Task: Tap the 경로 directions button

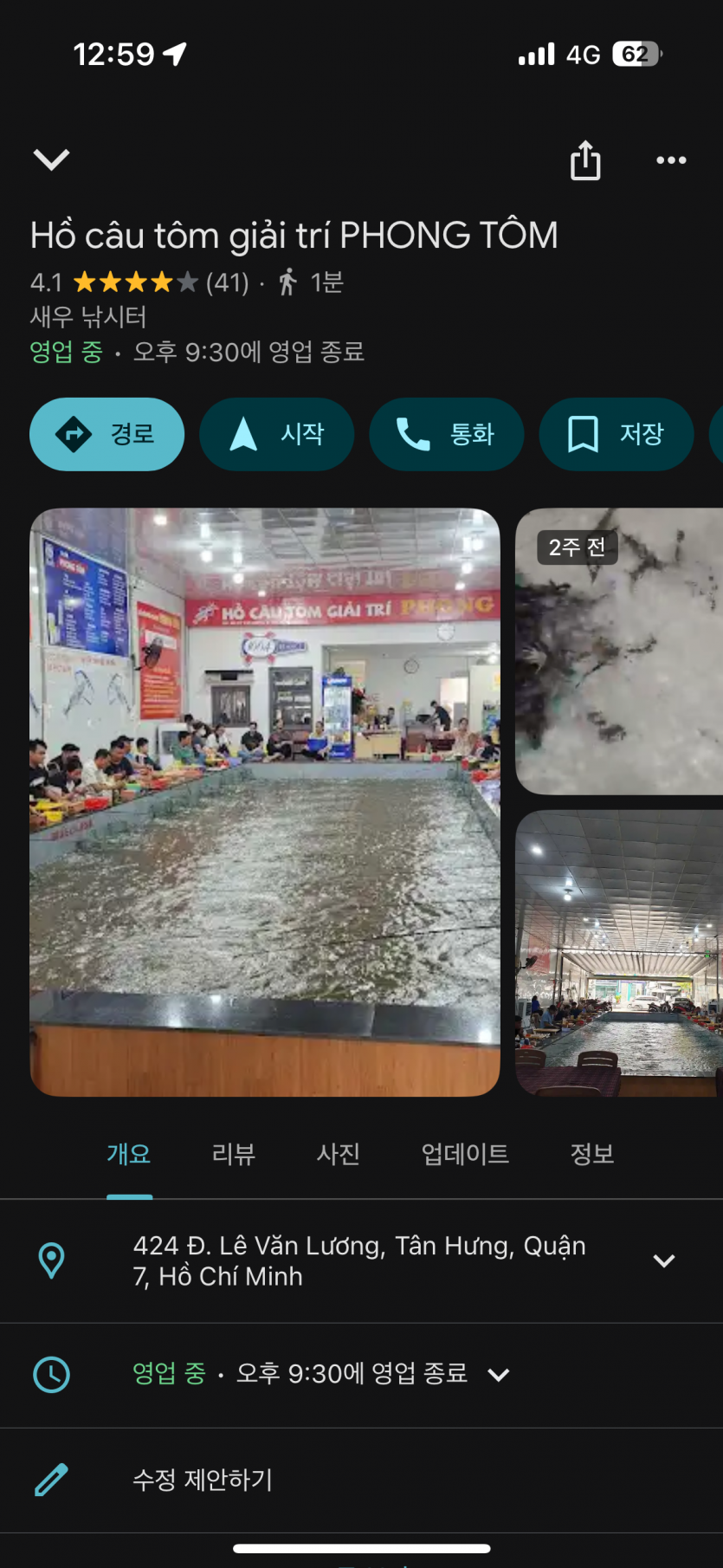Action: 107,434
